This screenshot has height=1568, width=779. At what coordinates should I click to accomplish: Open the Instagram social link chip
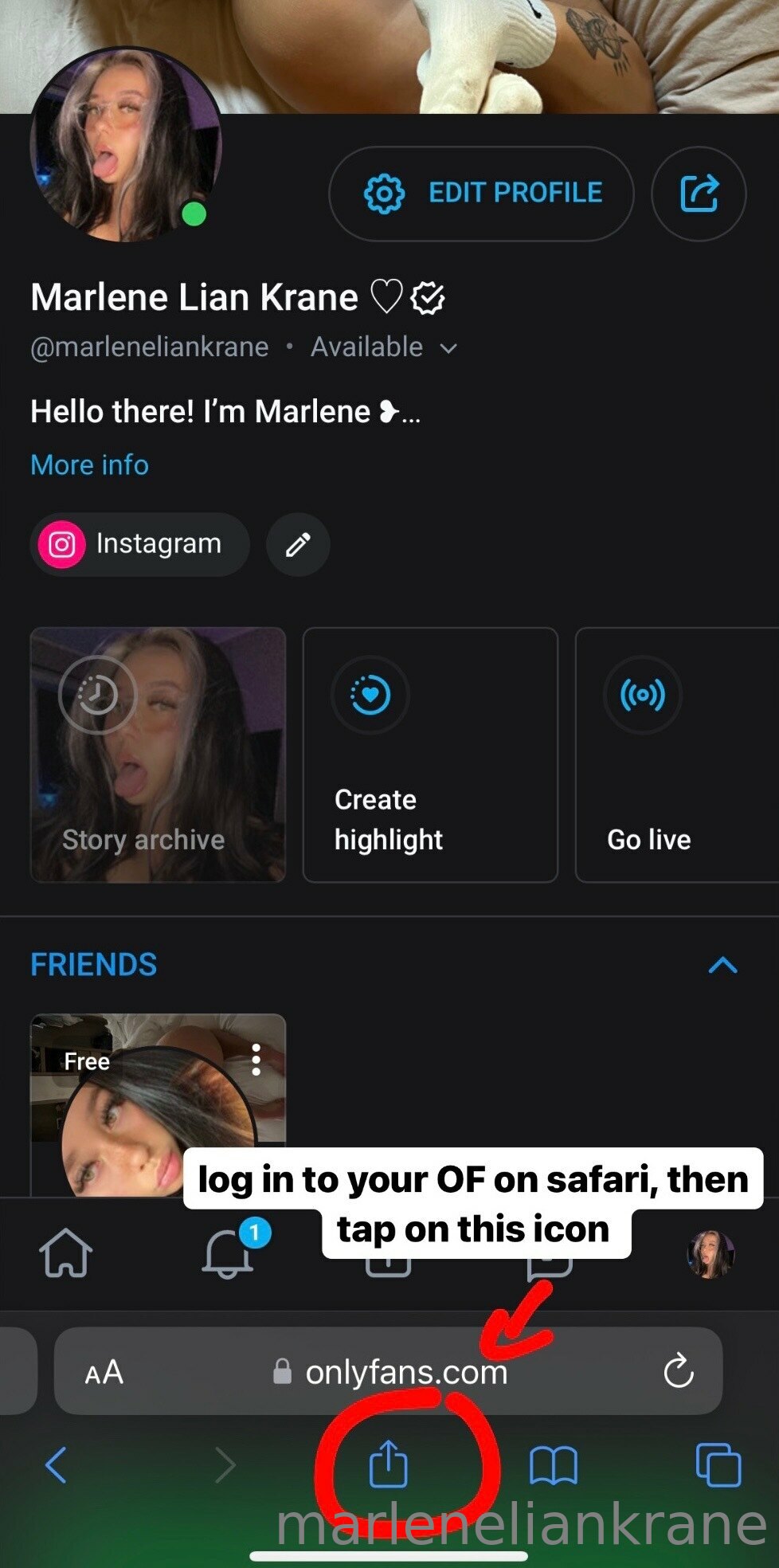pos(140,544)
